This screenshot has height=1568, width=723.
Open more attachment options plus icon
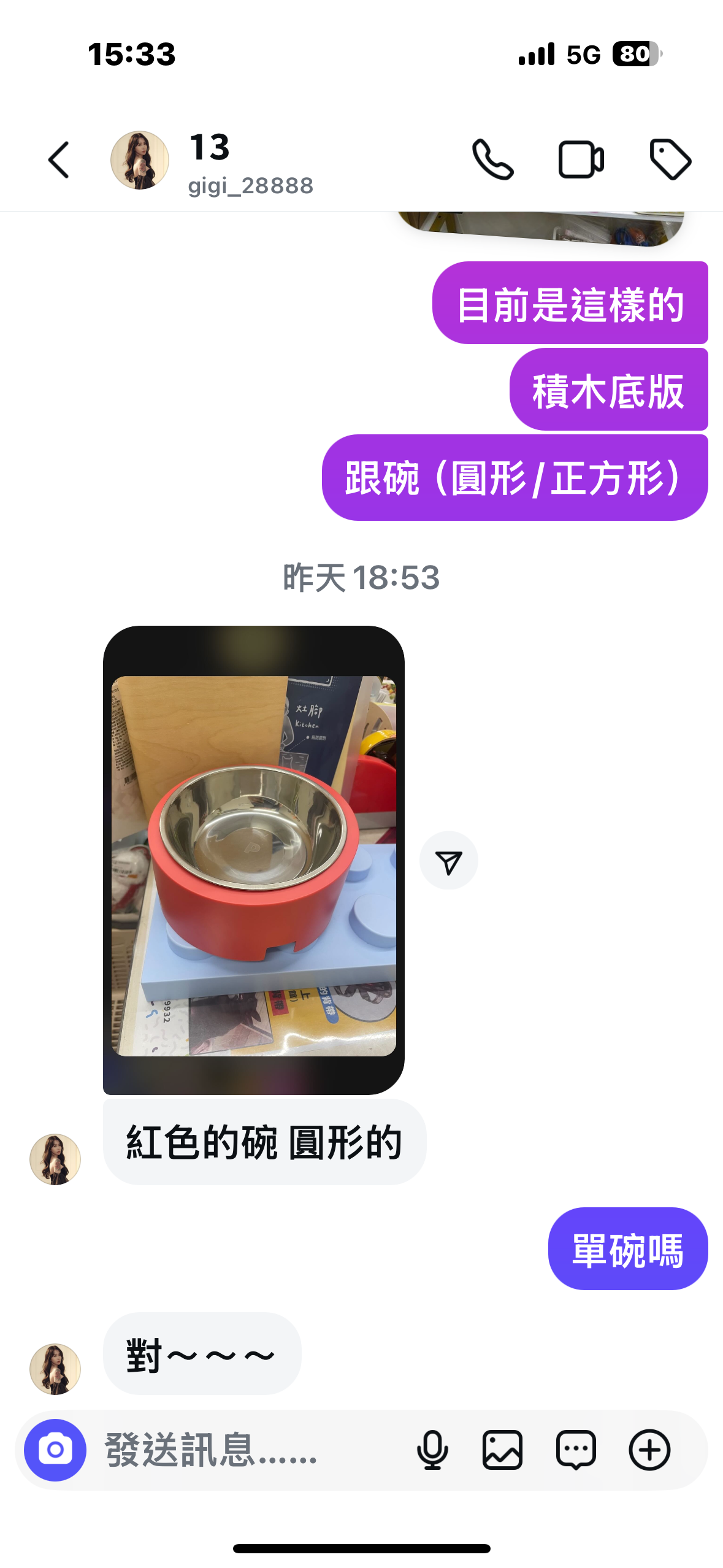click(649, 1450)
